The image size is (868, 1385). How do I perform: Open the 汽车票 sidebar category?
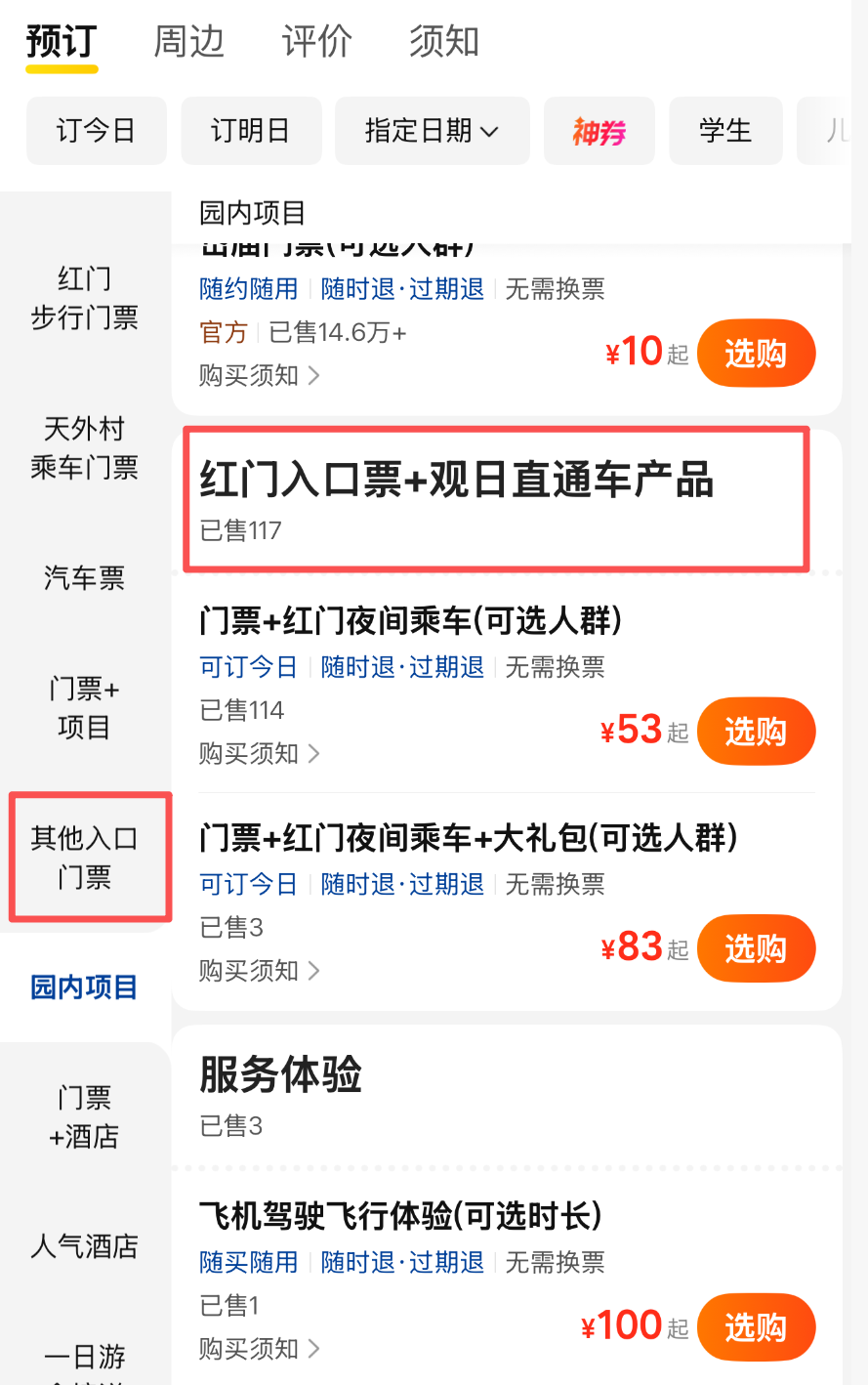85,578
